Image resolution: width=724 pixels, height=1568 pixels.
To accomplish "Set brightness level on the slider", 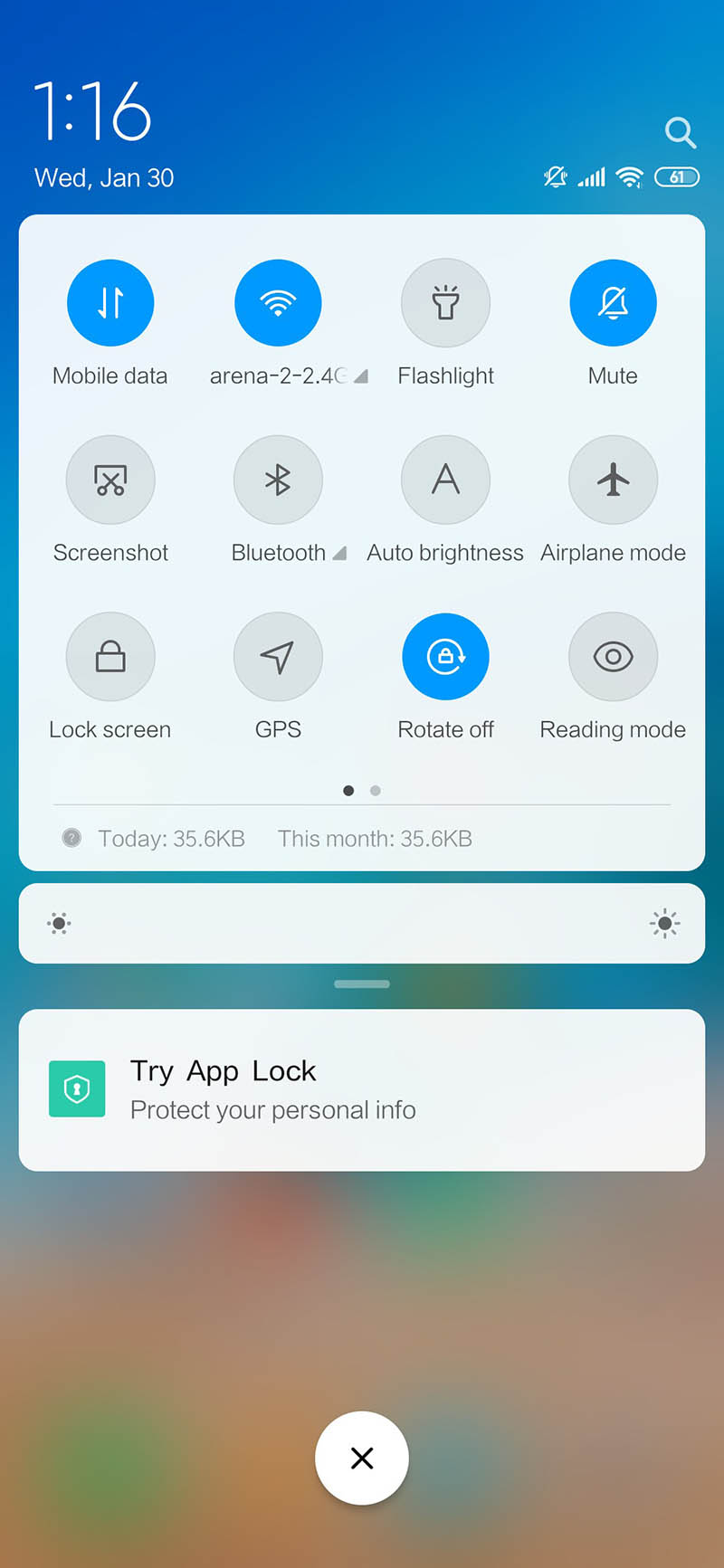I will pyautogui.click(x=362, y=924).
